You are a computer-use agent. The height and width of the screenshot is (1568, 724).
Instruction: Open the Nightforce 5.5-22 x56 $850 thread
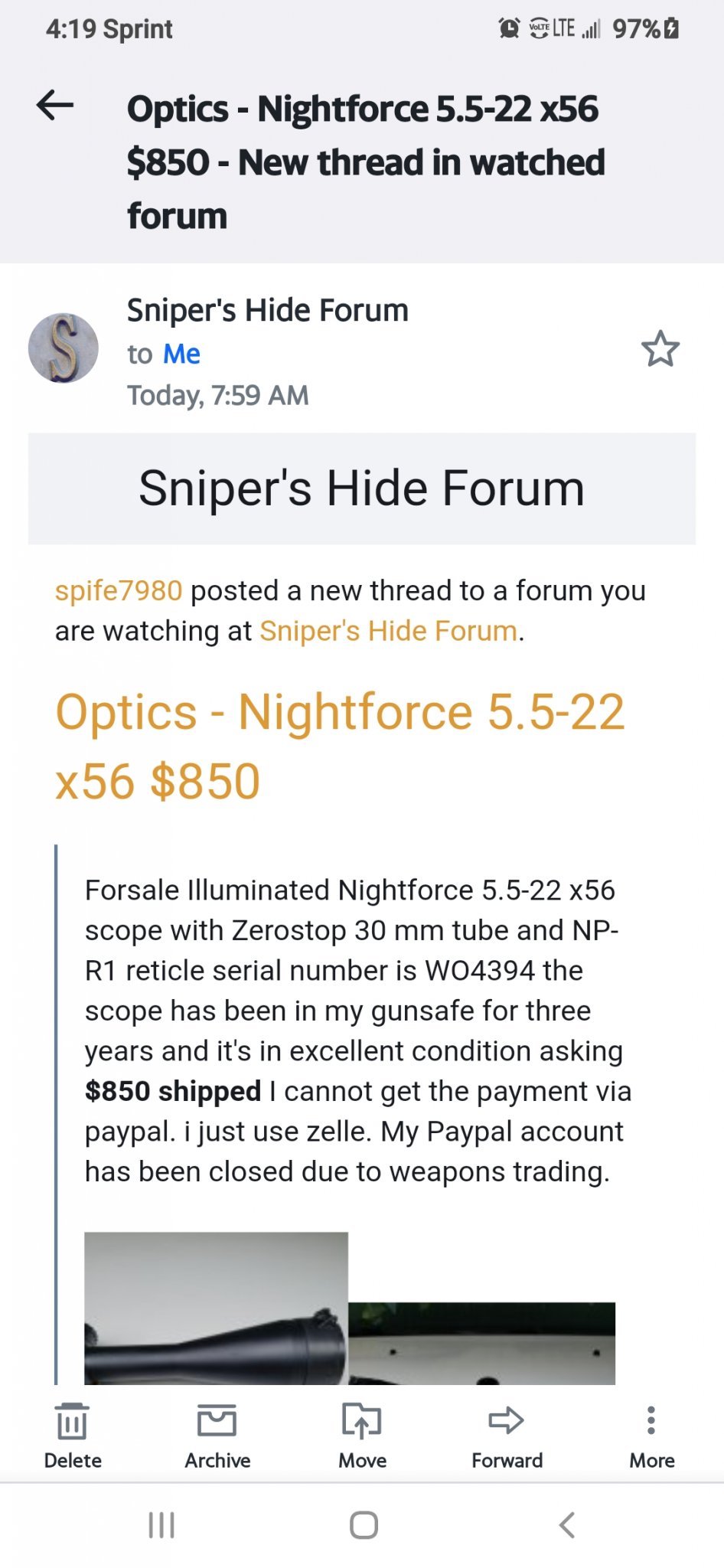click(x=339, y=746)
